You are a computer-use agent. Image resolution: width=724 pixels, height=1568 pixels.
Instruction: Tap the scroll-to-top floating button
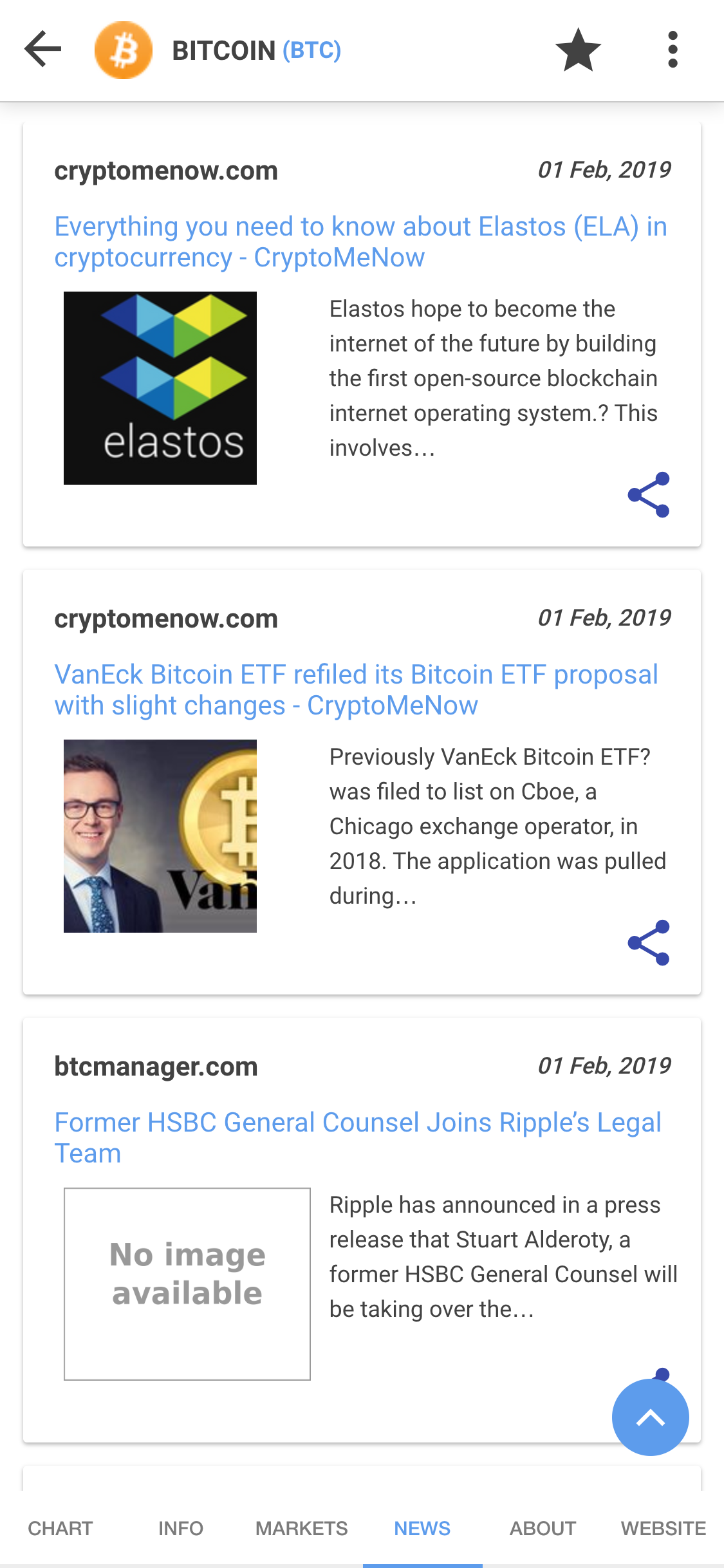pyautogui.click(x=650, y=1417)
